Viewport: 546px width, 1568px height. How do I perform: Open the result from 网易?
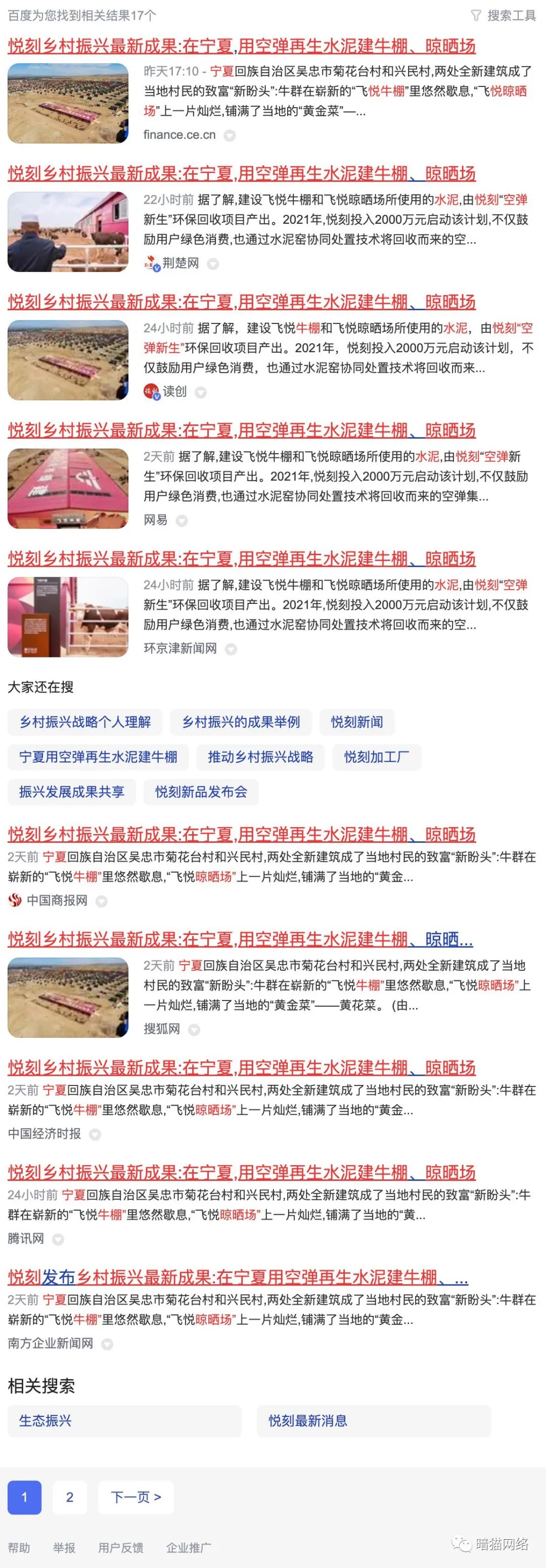point(241,431)
